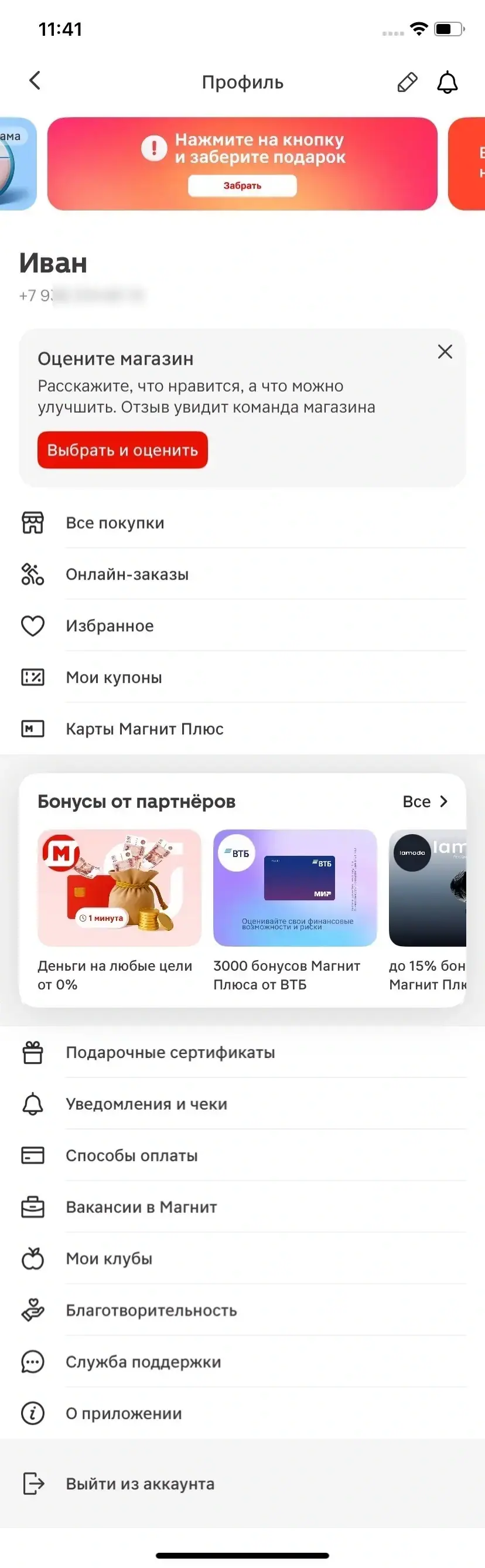485x1568 pixels.
Task: Tap Выйти из аккаунта to log out
Action: click(x=140, y=1484)
